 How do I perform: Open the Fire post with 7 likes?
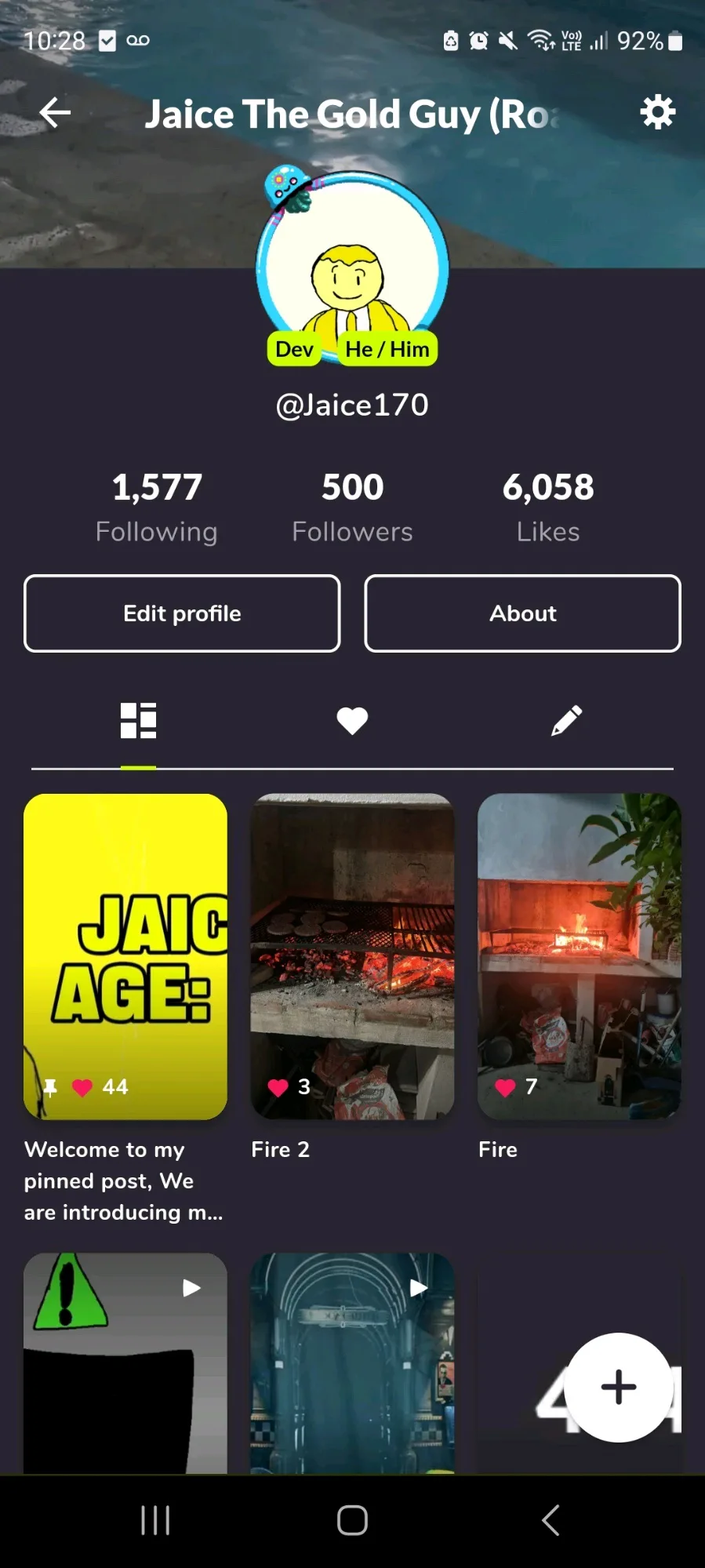tap(579, 955)
